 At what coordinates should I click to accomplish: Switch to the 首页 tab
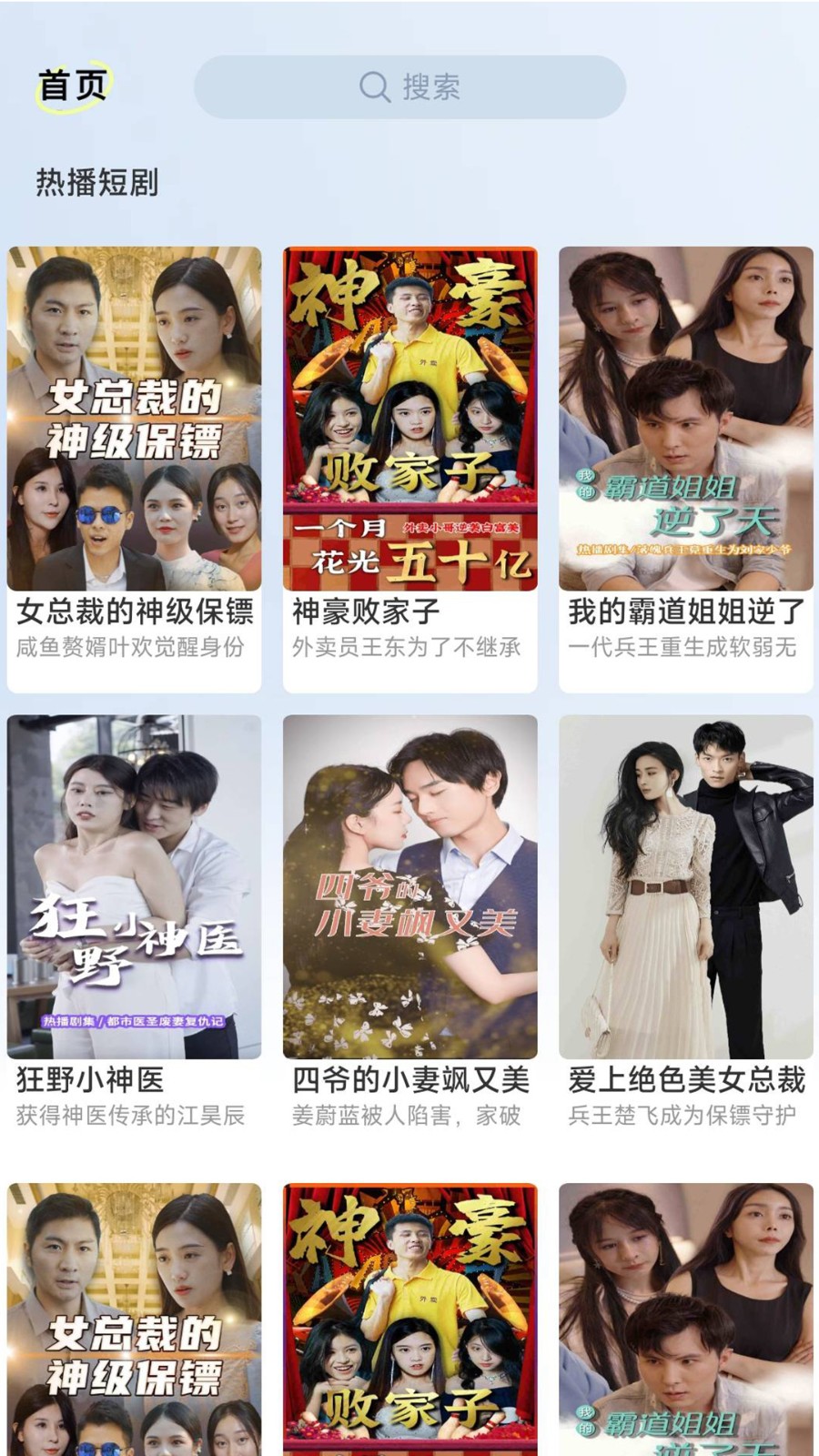click(x=72, y=86)
